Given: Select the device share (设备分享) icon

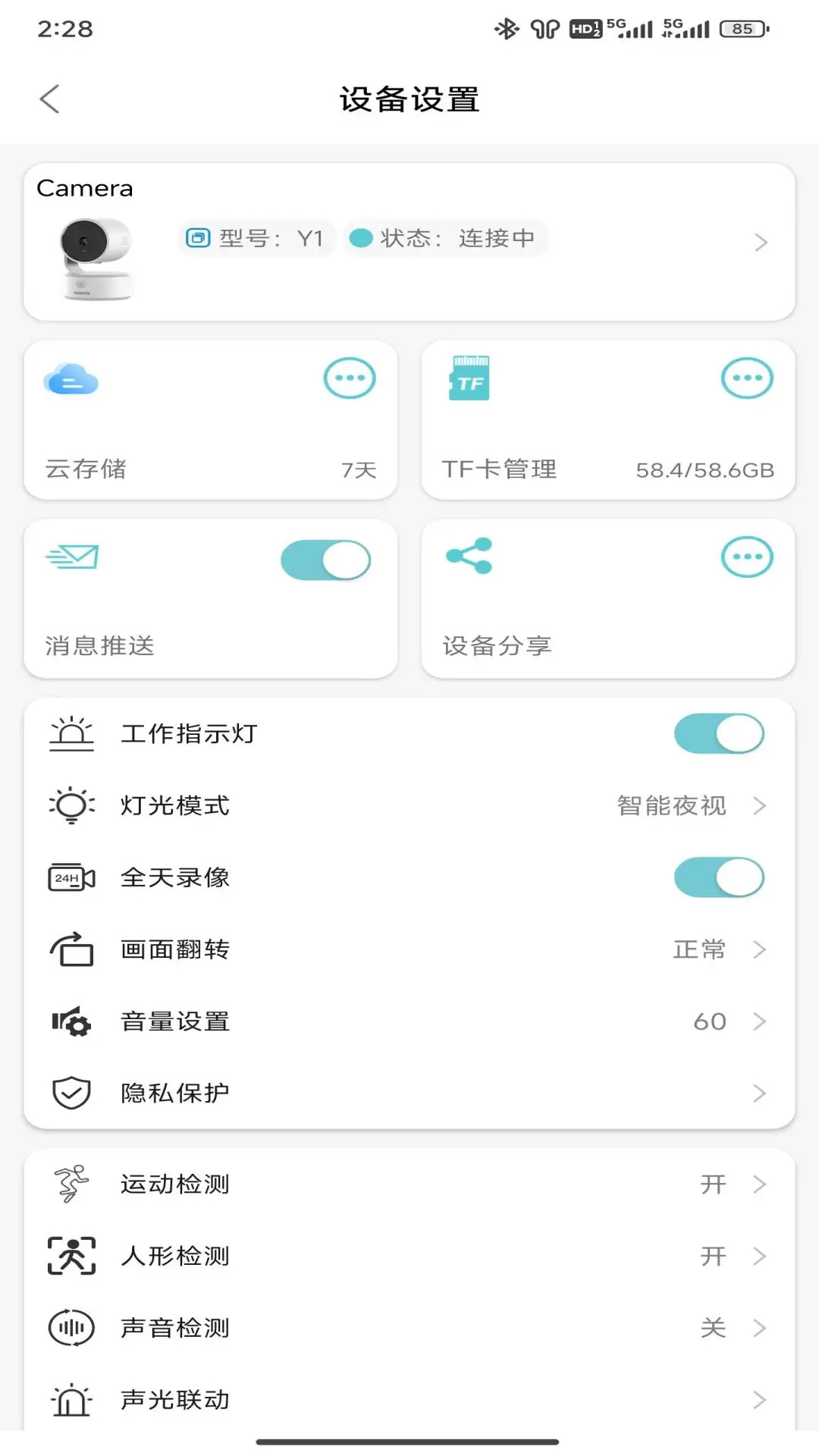Looking at the screenshot, I should tap(469, 557).
